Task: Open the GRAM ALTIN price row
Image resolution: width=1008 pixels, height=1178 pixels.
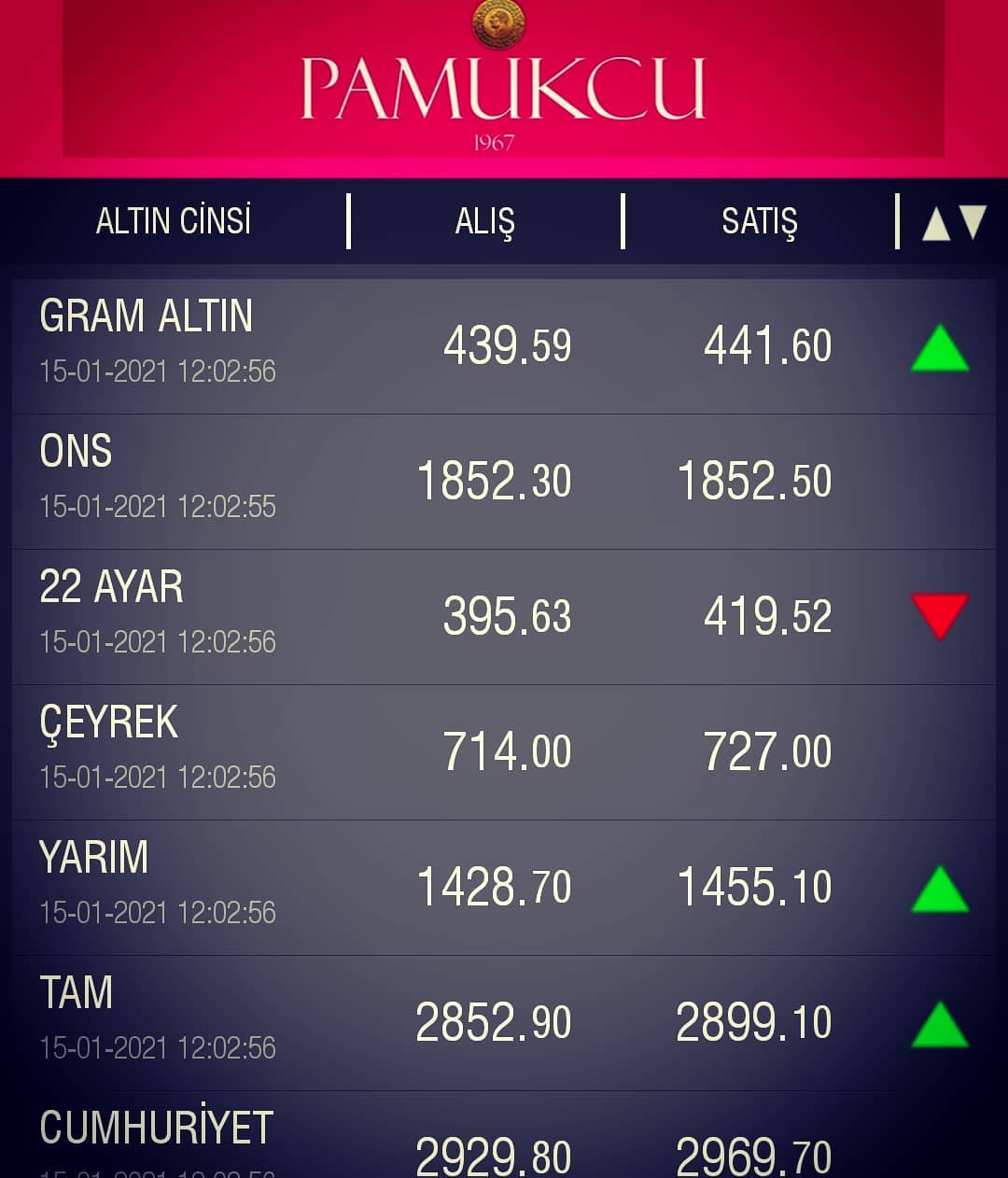Action: 504,346
